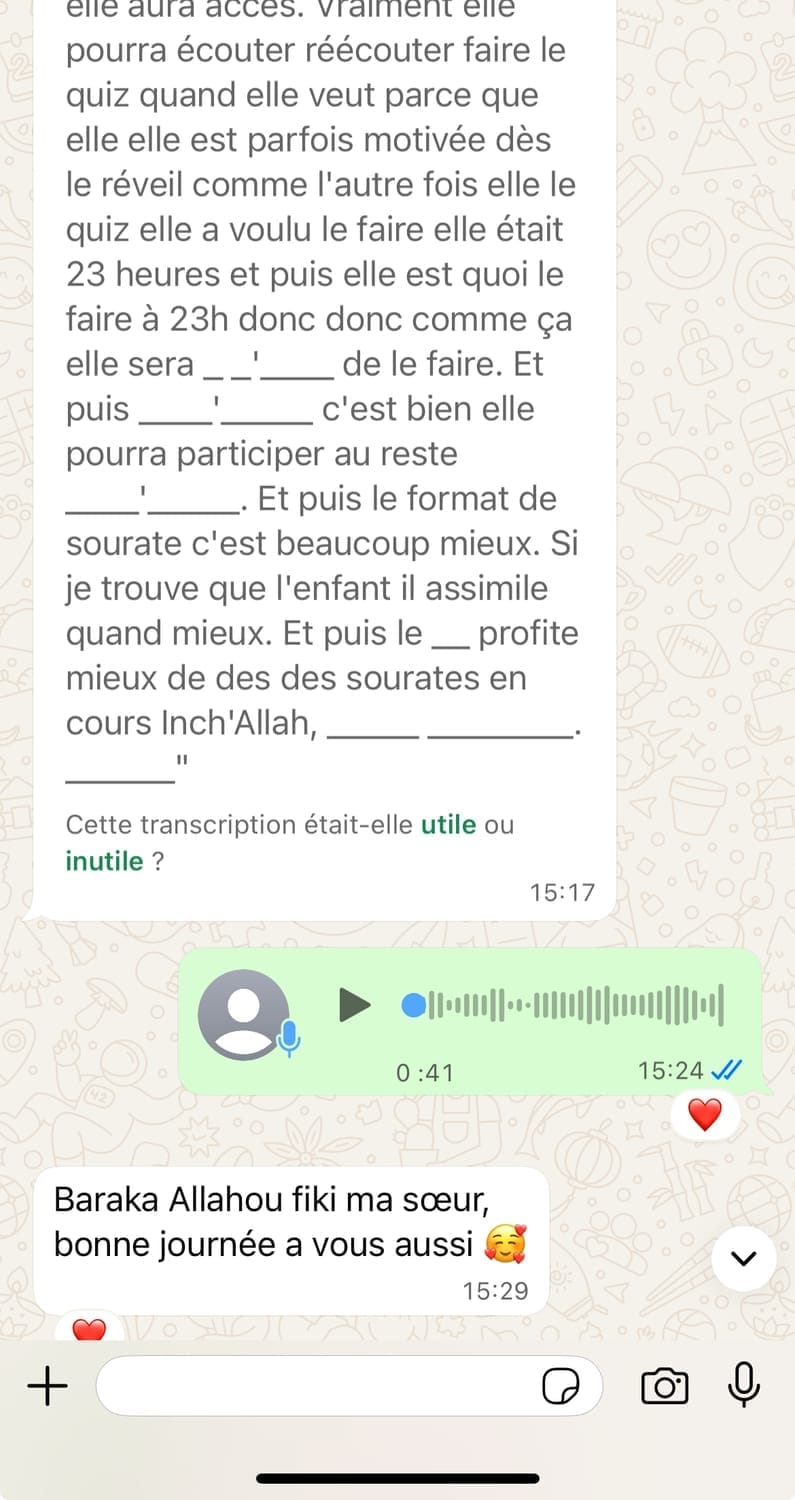The image size is (795, 1500).
Task: Mark the transcription as utile
Action: [448, 825]
